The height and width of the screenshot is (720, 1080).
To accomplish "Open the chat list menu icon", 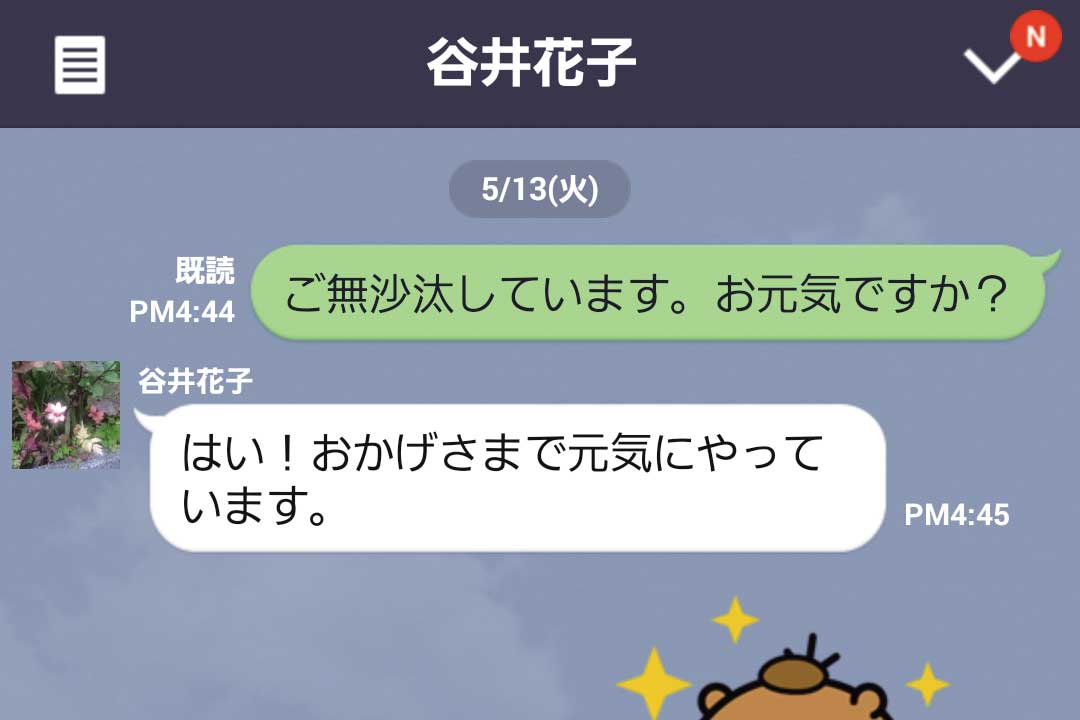I will pyautogui.click(x=79, y=64).
